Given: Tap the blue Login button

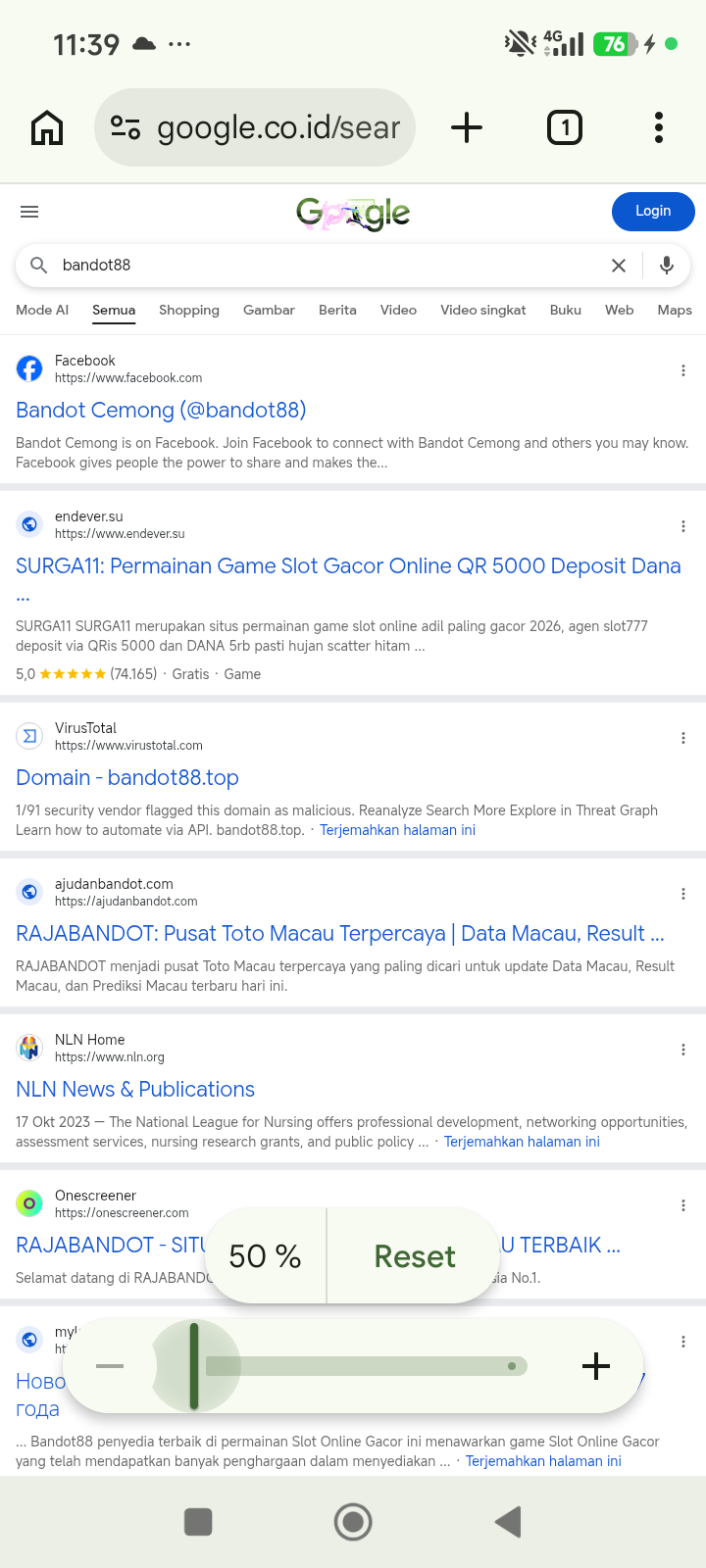Looking at the screenshot, I should [x=653, y=212].
